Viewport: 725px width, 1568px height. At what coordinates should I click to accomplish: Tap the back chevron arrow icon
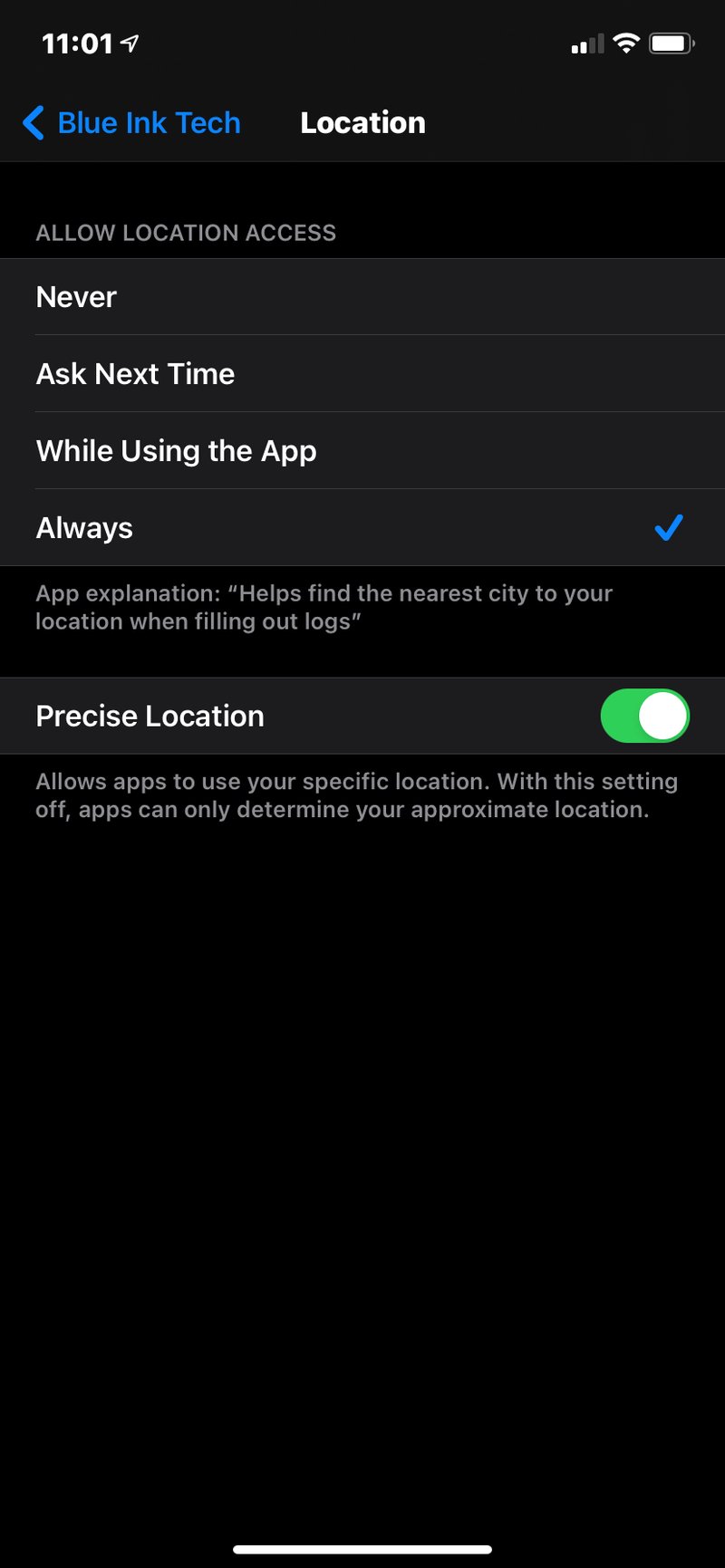click(x=33, y=122)
